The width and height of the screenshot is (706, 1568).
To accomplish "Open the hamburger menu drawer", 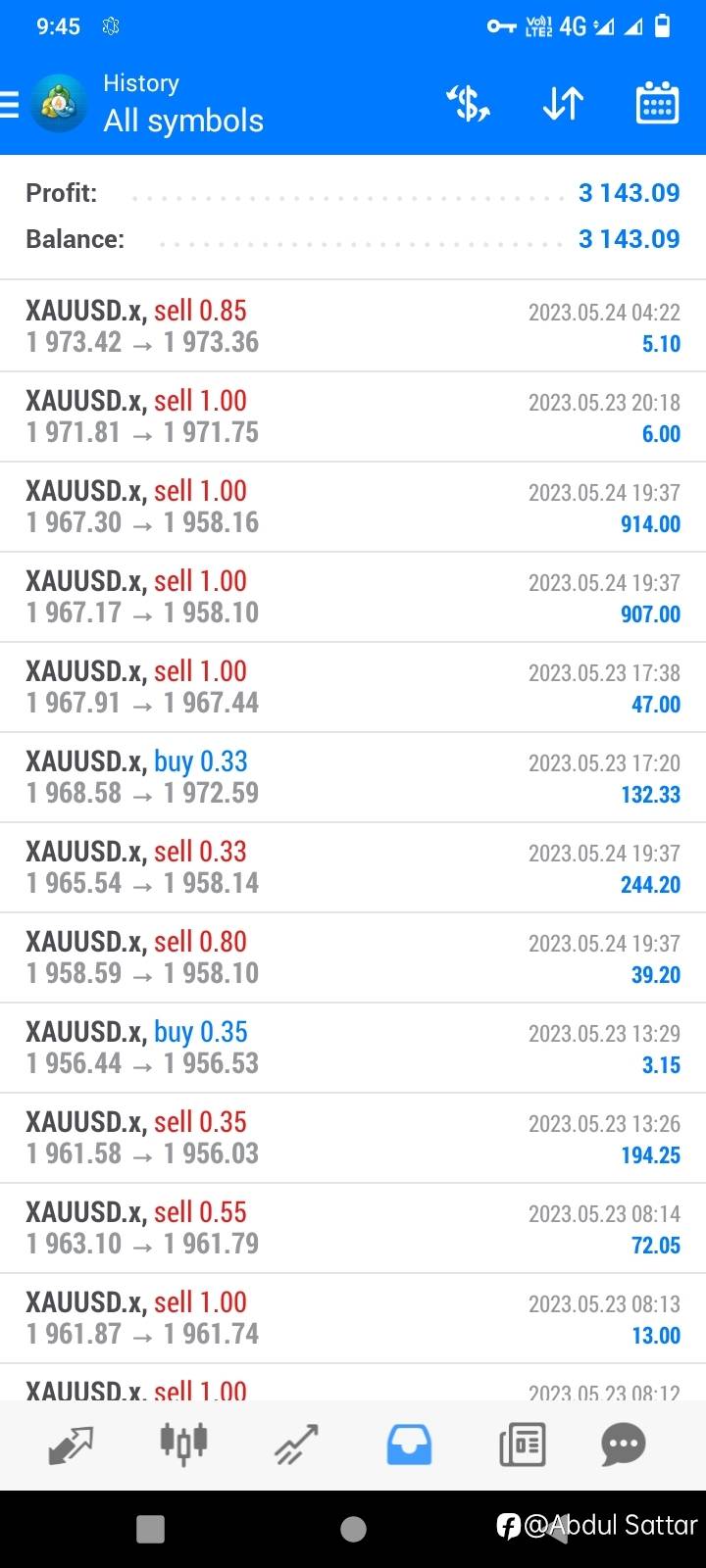I will 9,104.
